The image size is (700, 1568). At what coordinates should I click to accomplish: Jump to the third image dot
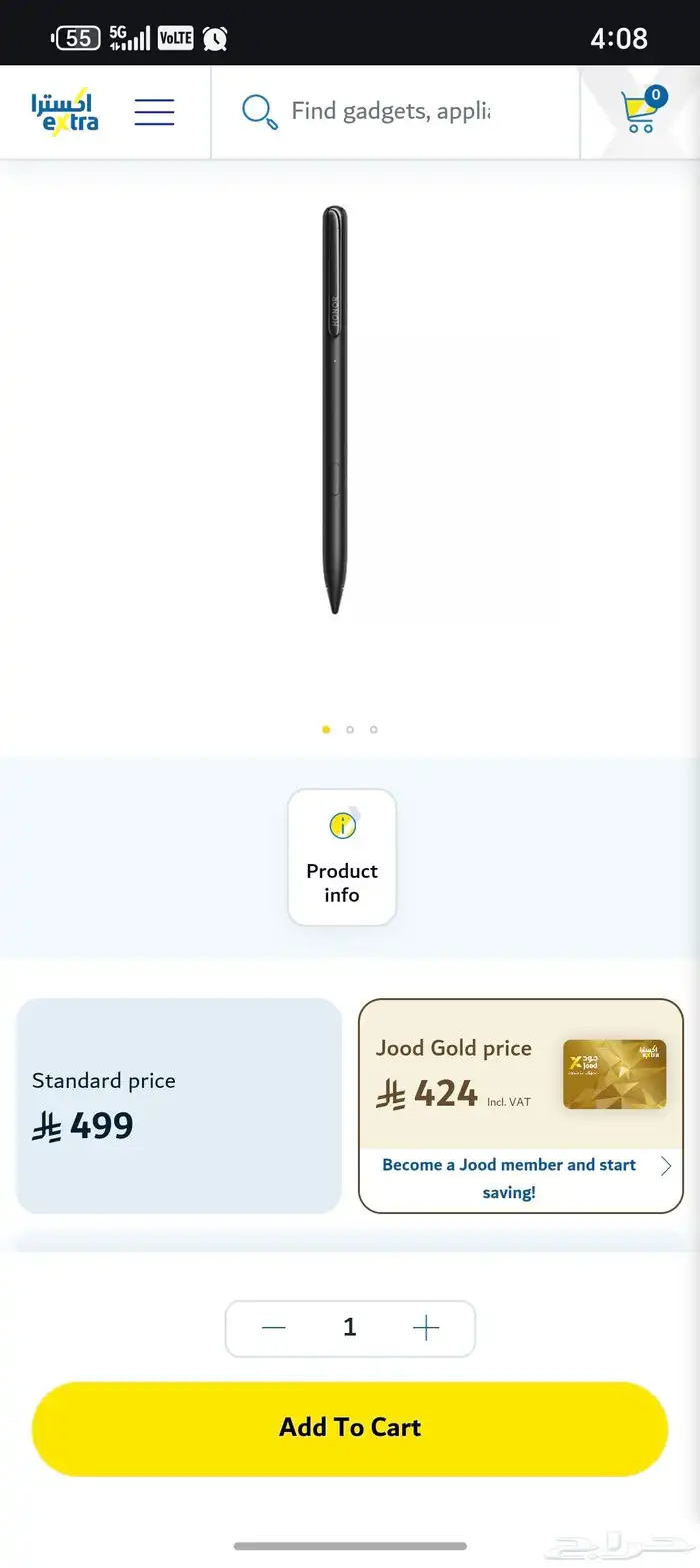(374, 730)
